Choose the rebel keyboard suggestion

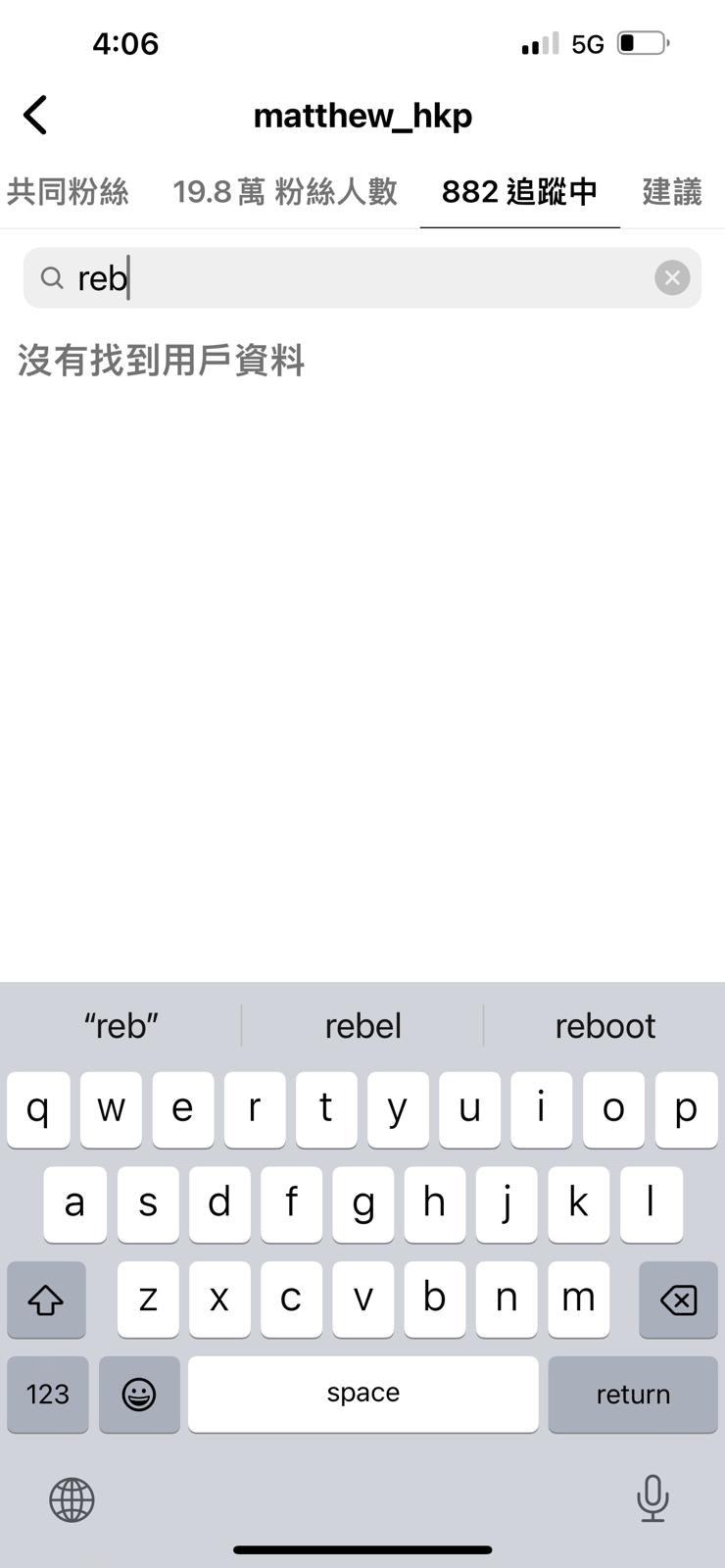click(362, 1026)
